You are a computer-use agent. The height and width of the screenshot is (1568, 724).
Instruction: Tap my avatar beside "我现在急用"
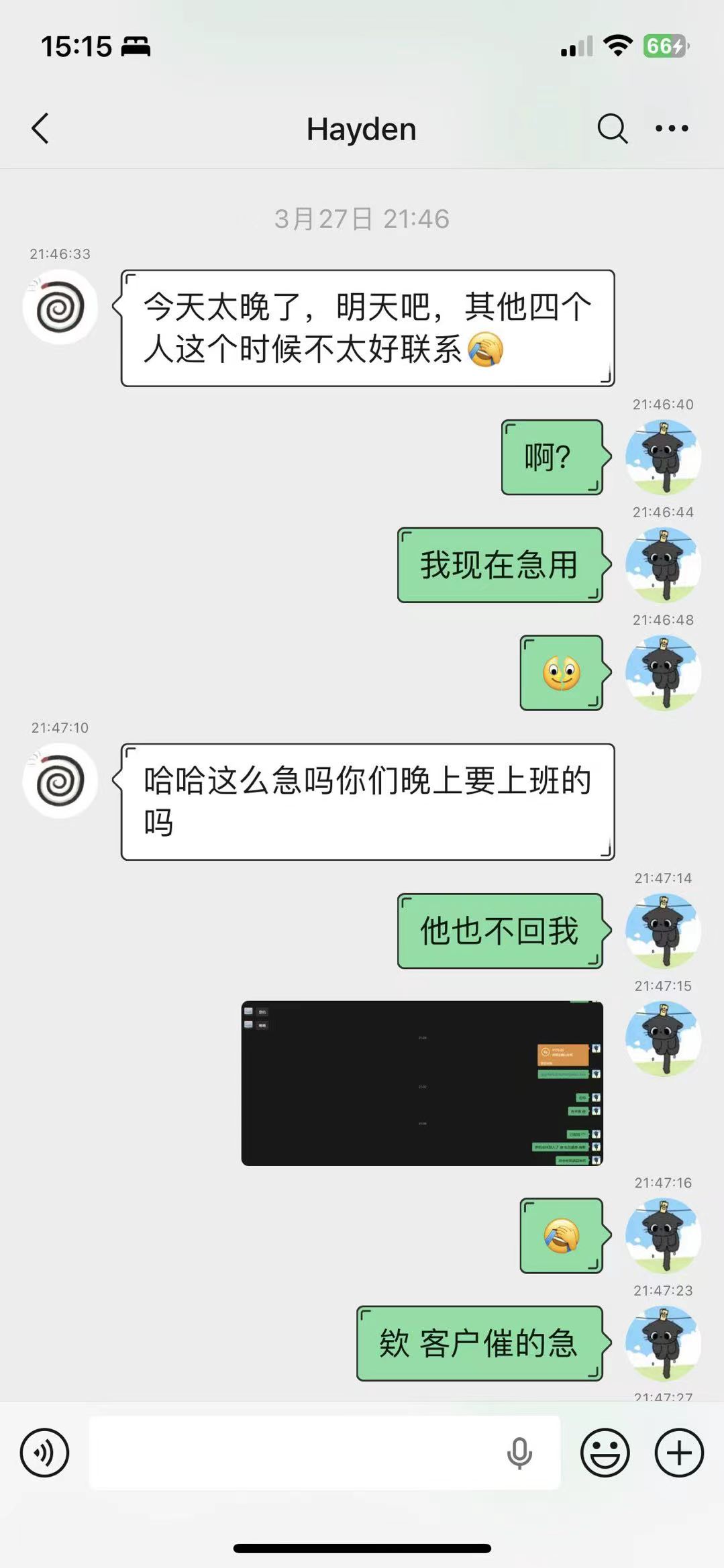[x=663, y=565]
